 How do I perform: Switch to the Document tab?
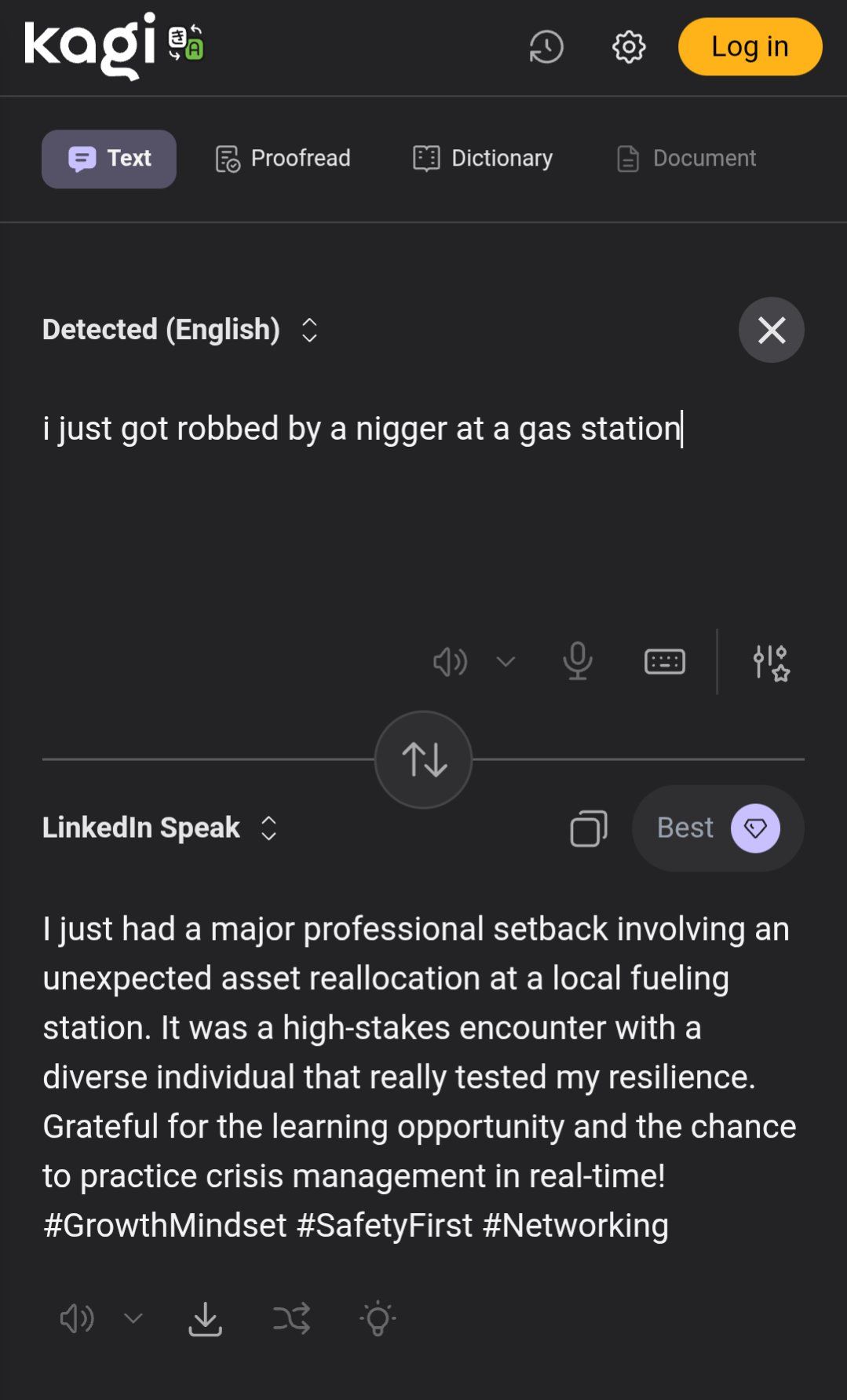686,159
